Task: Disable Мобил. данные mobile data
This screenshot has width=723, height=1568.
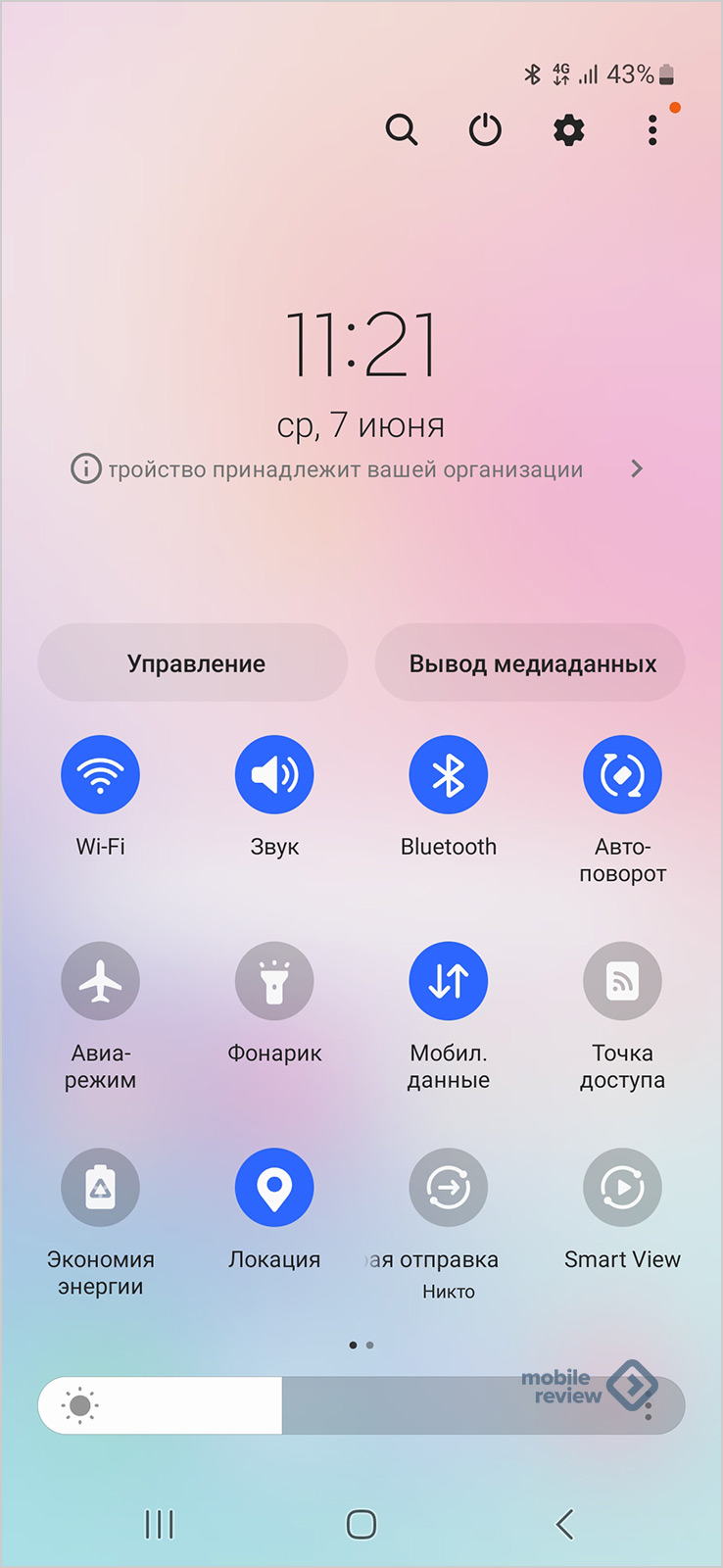Action: point(448,981)
